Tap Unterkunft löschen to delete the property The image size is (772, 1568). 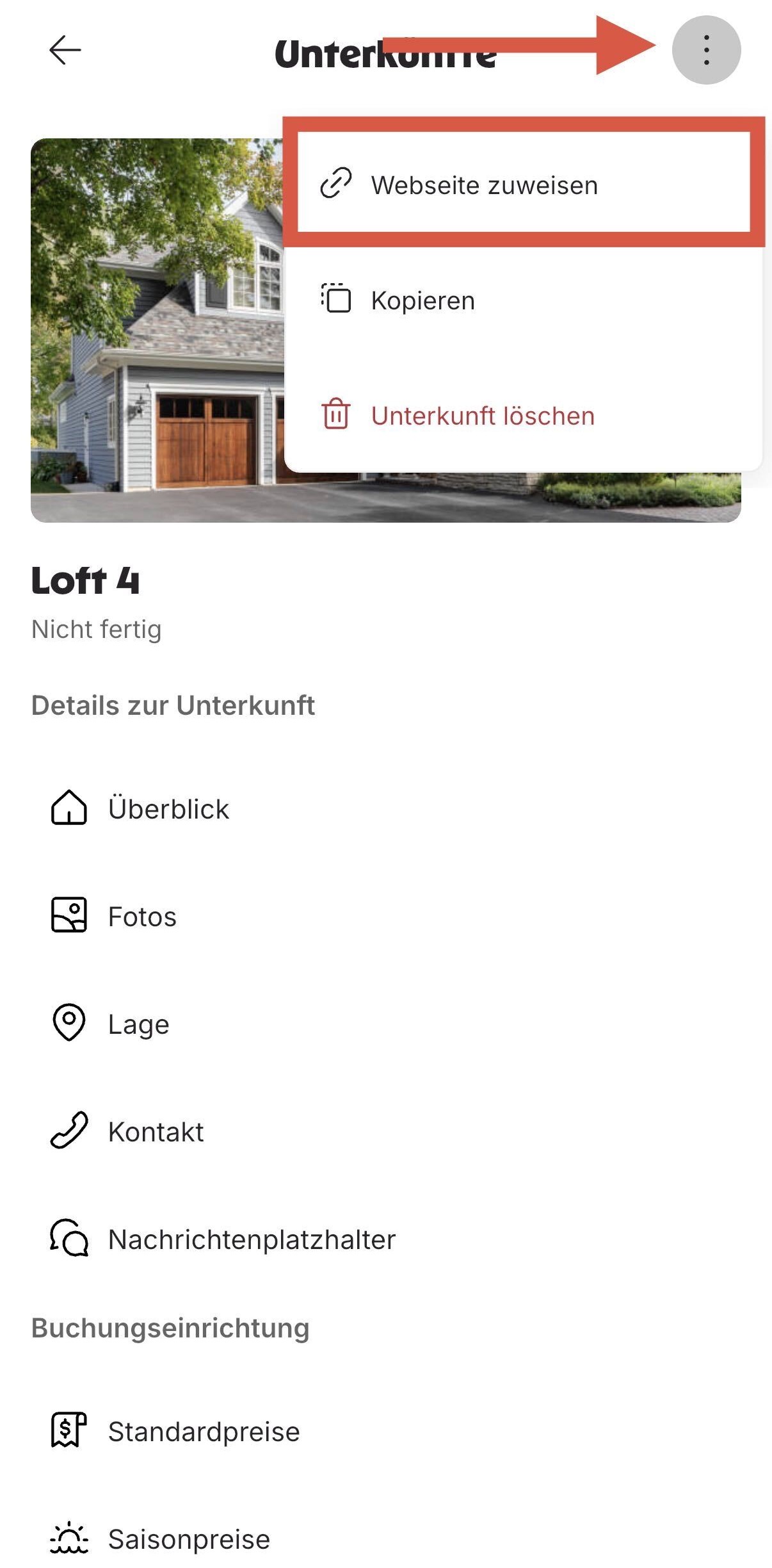pos(523,415)
